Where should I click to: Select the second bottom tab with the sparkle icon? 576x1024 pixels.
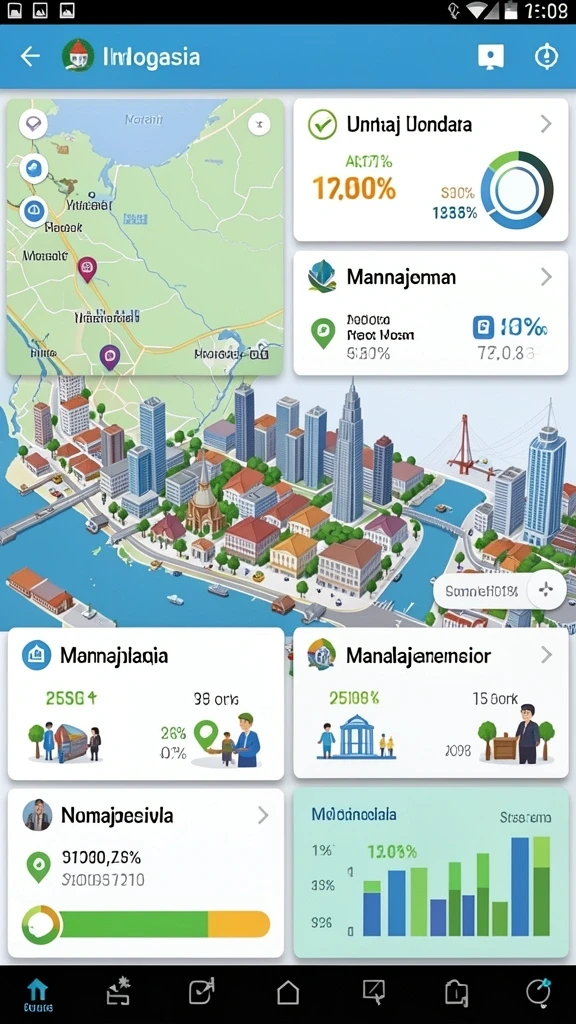(119, 991)
